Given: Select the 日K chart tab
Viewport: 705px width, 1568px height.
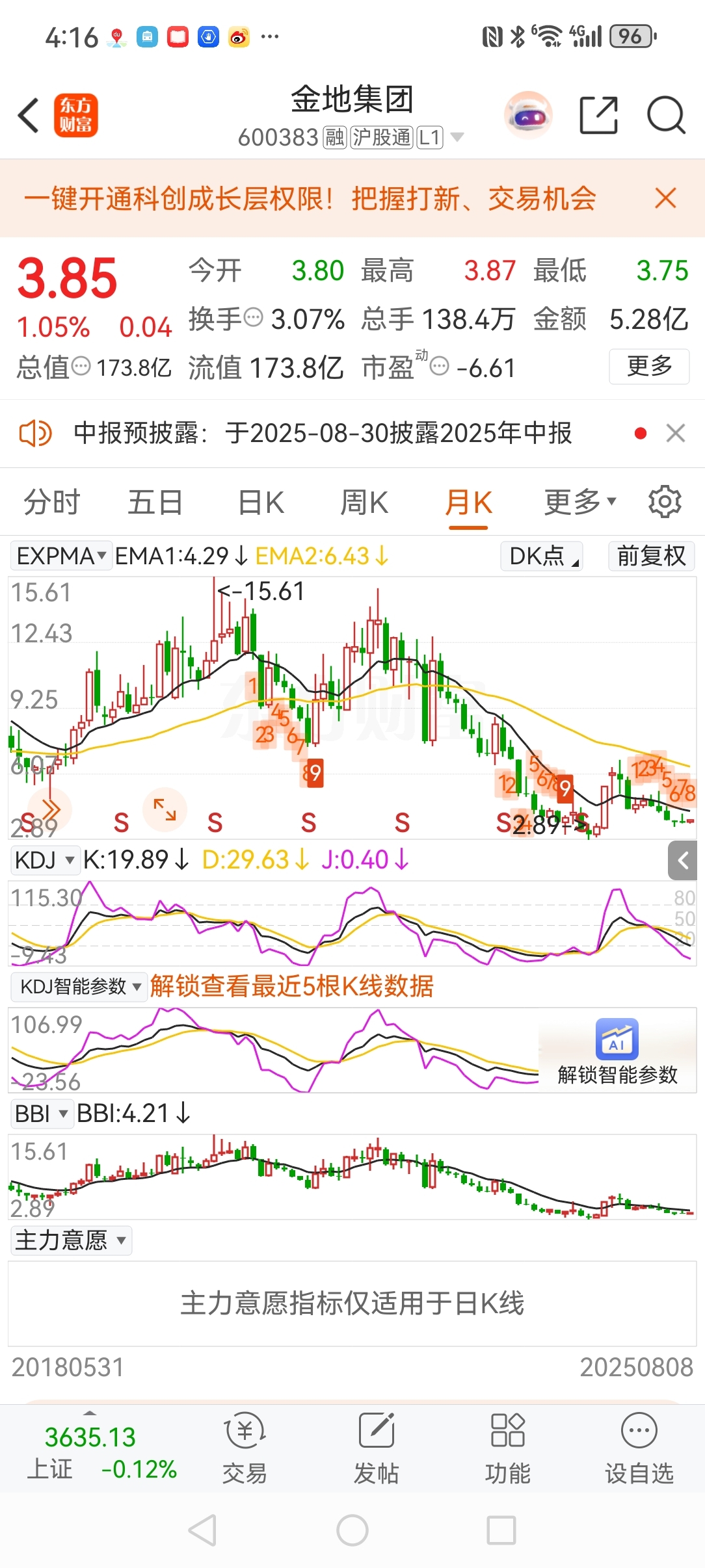Looking at the screenshot, I should (261, 503).
